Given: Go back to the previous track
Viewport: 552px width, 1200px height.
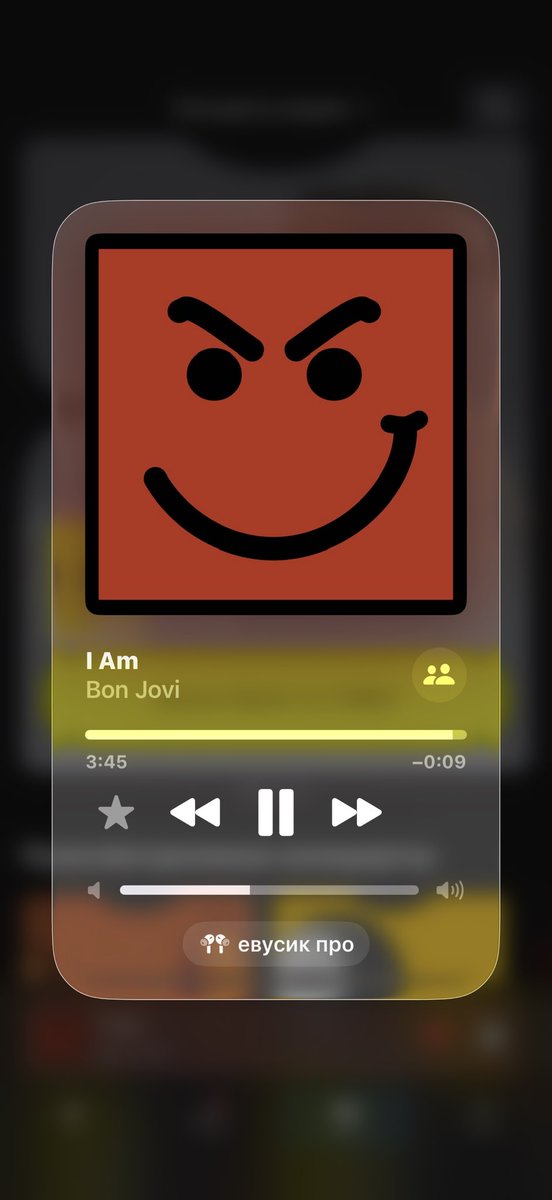Looking at the screenshot, I should click(x=195, y=812).
